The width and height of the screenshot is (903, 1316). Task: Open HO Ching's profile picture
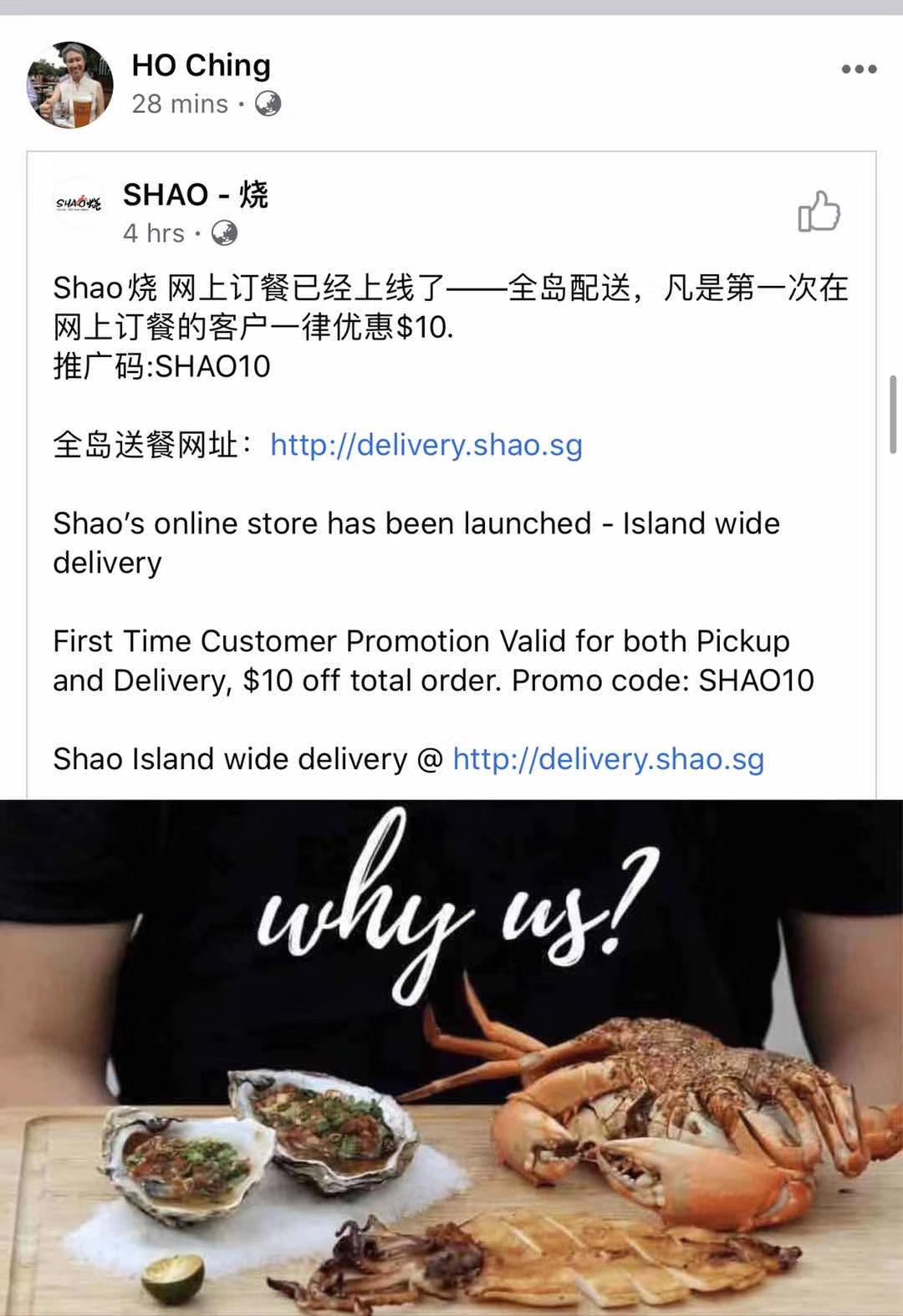point(70,85)
